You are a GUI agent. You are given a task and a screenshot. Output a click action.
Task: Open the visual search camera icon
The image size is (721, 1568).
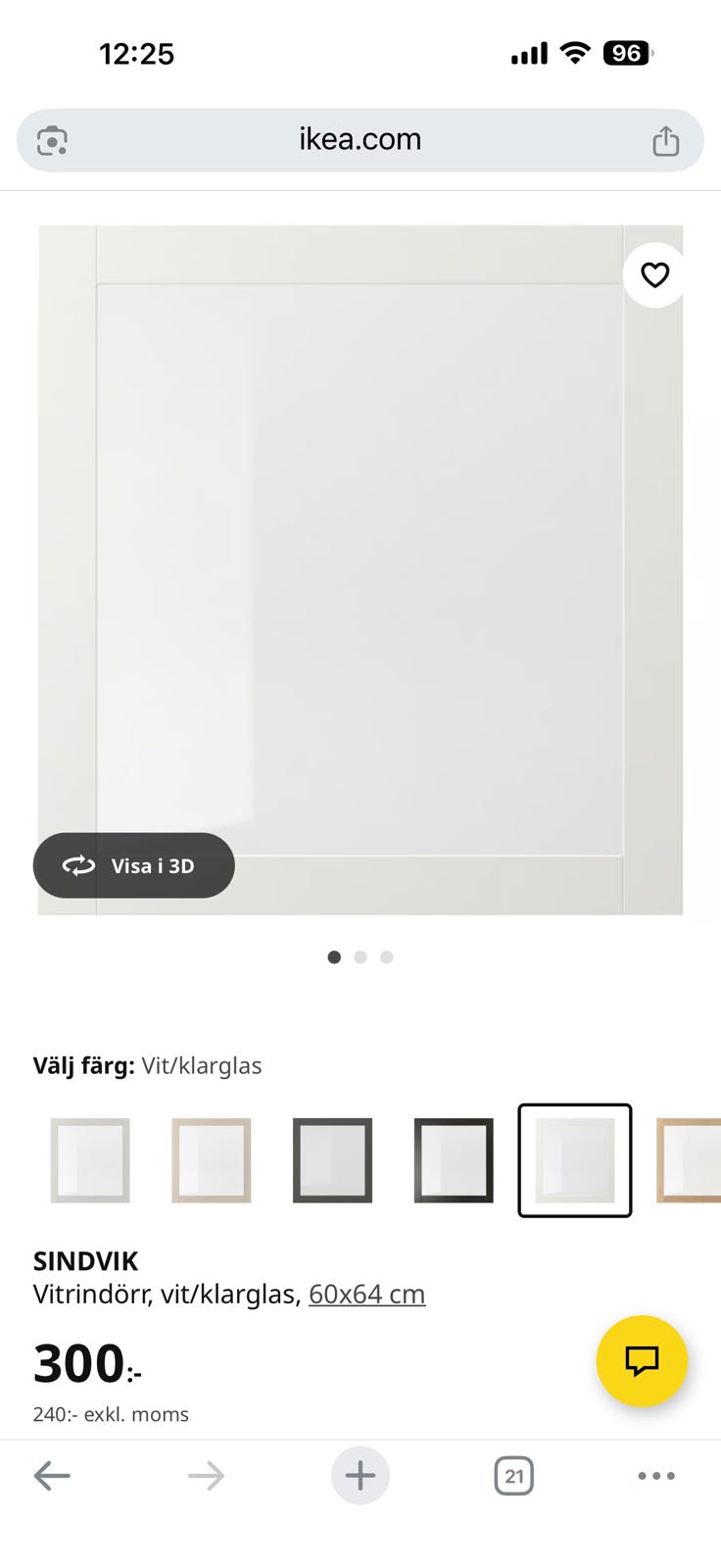(52, 140)
